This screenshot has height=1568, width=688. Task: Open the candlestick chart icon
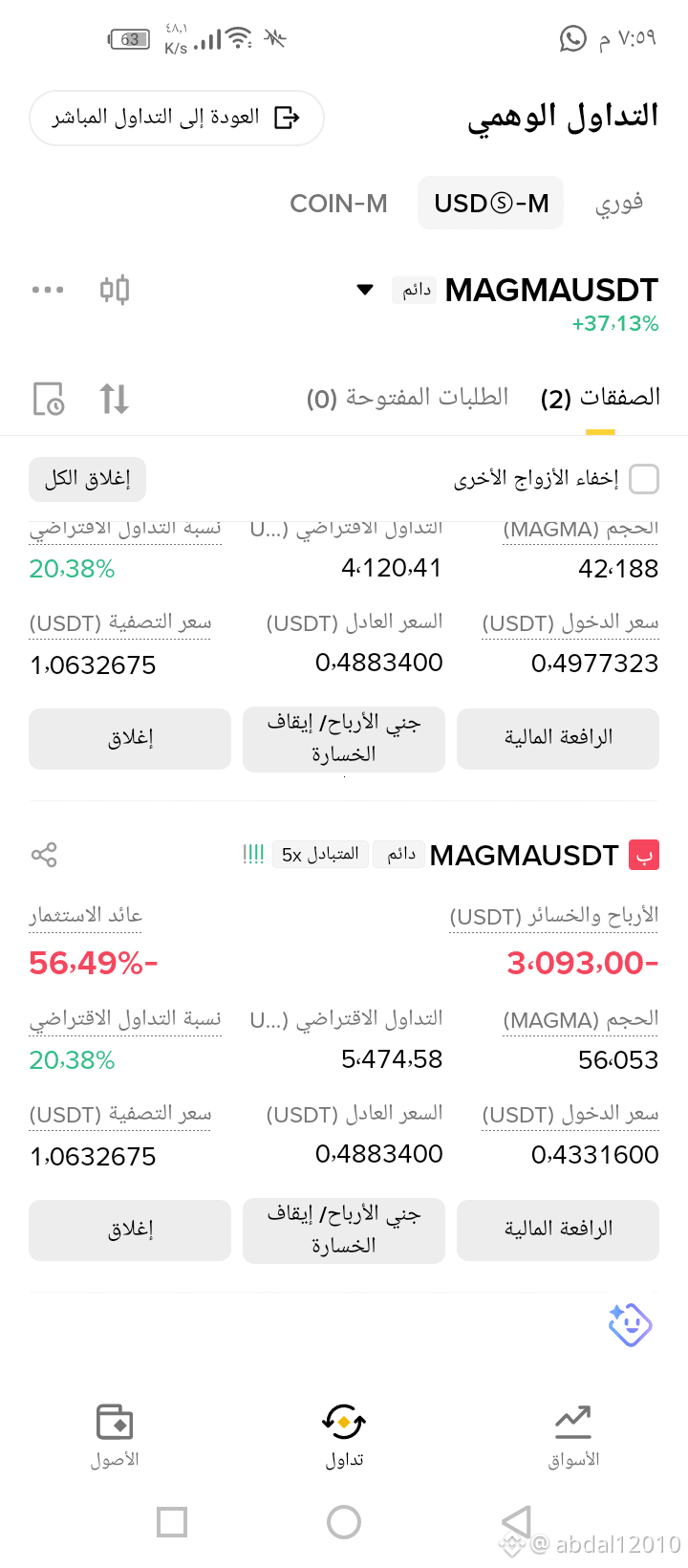pyautogui.click(x=115, y=290)
